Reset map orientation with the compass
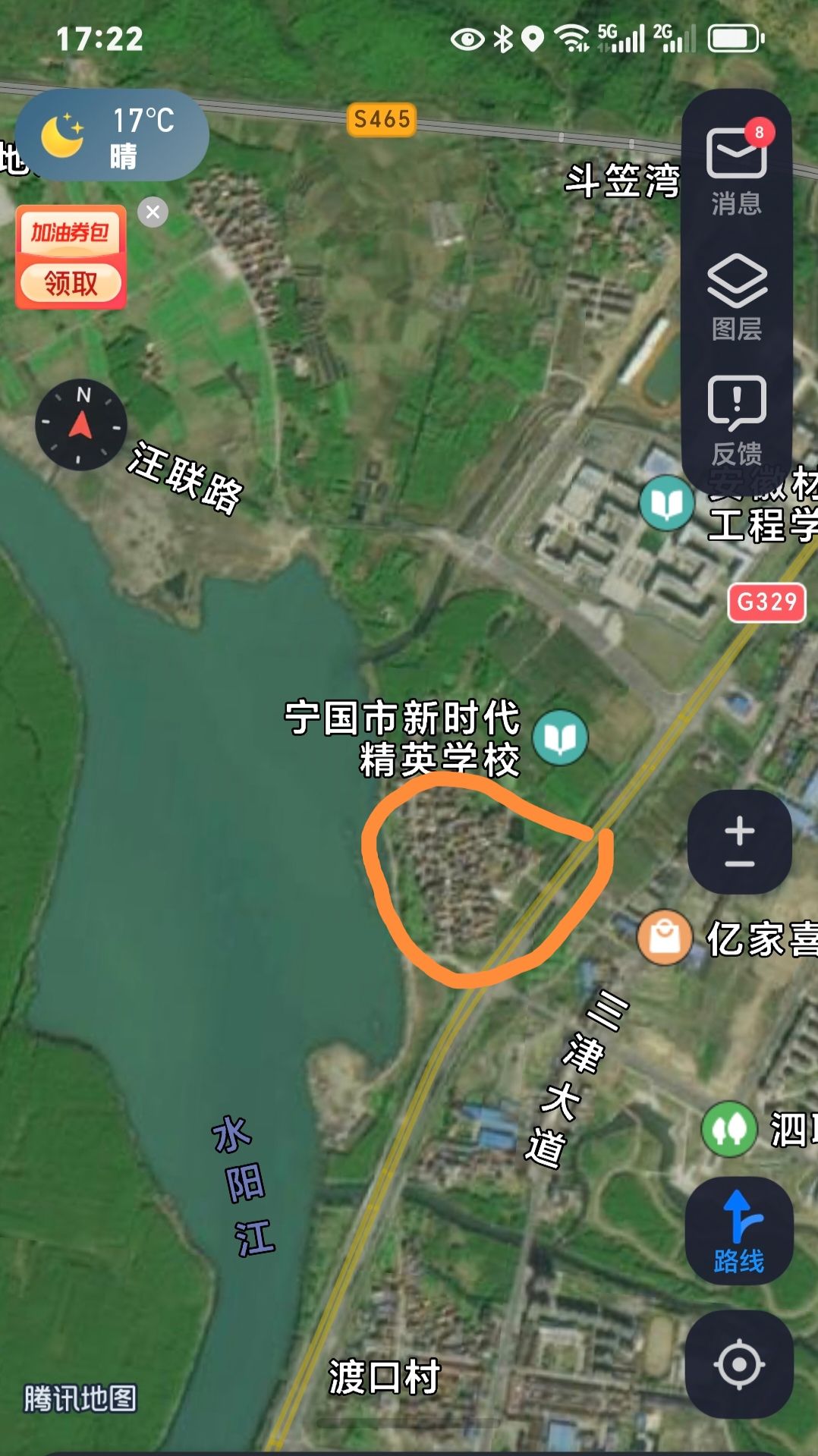The image size is (818, 1456). 80,425
